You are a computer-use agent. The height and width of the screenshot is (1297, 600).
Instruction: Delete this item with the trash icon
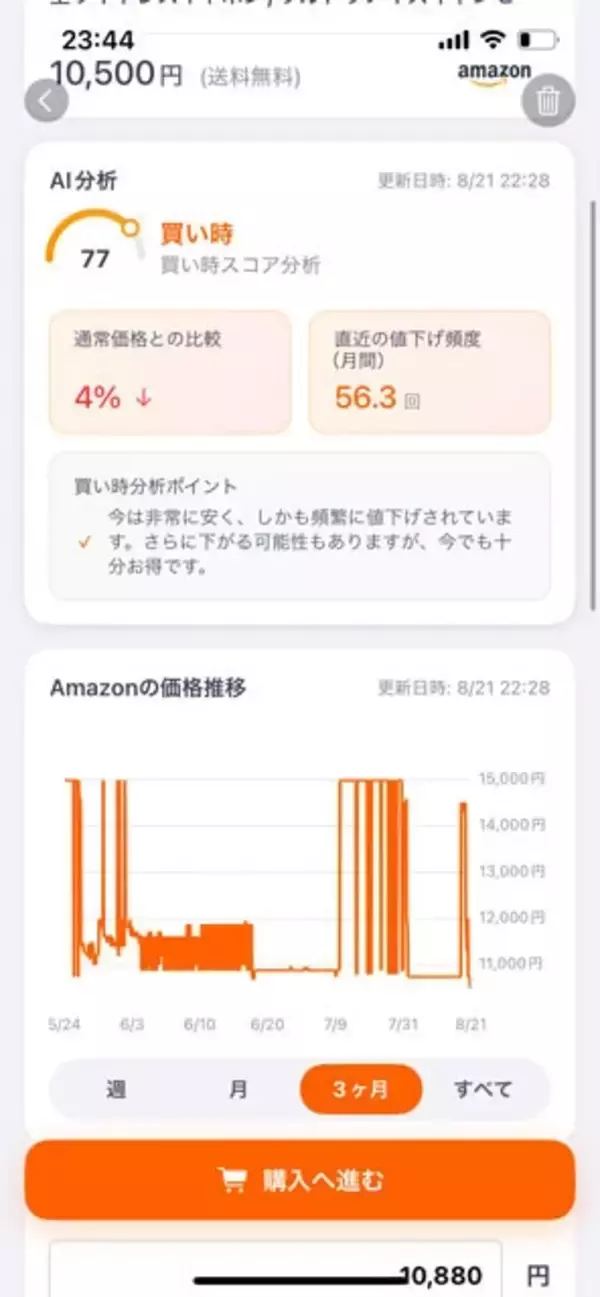pos(548,101)
